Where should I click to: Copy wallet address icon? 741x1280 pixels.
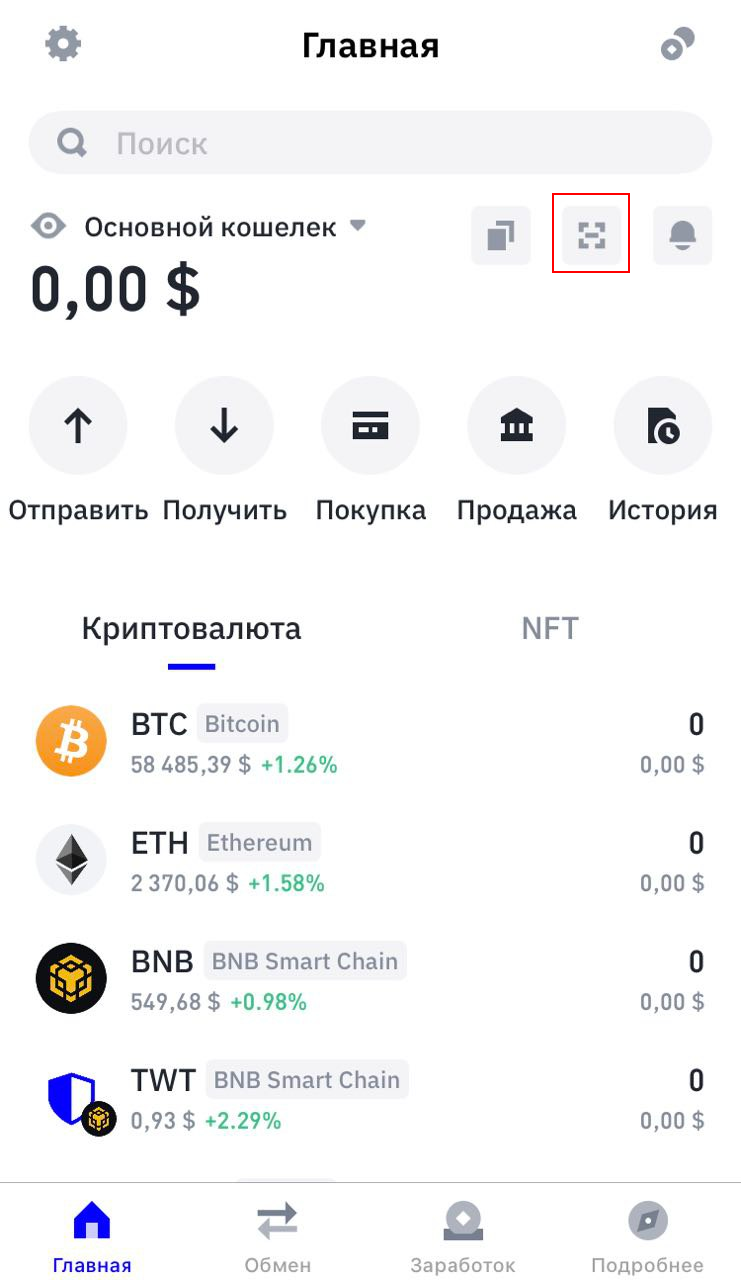tap(501, 236)
